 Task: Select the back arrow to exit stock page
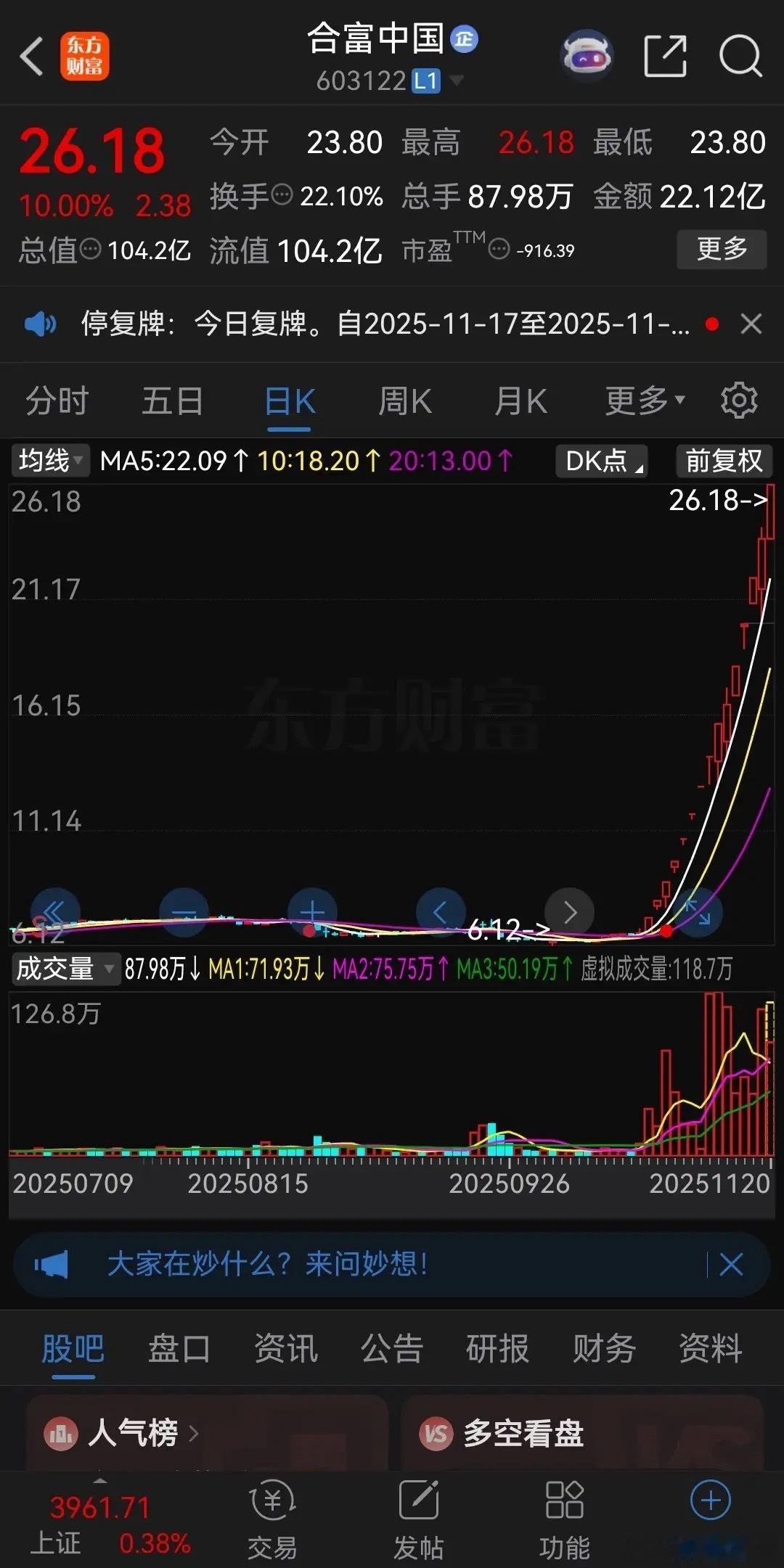point(31,57)
